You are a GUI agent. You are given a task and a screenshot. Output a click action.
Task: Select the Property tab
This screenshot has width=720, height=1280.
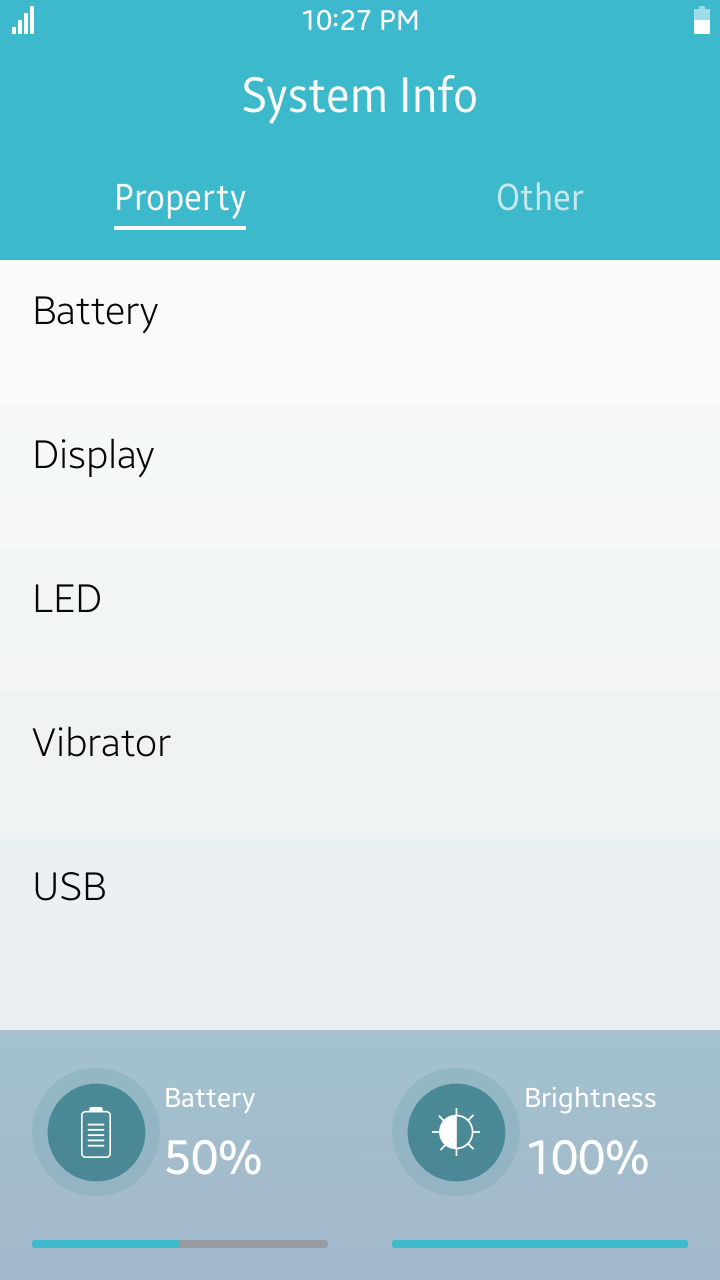[180, 198]
